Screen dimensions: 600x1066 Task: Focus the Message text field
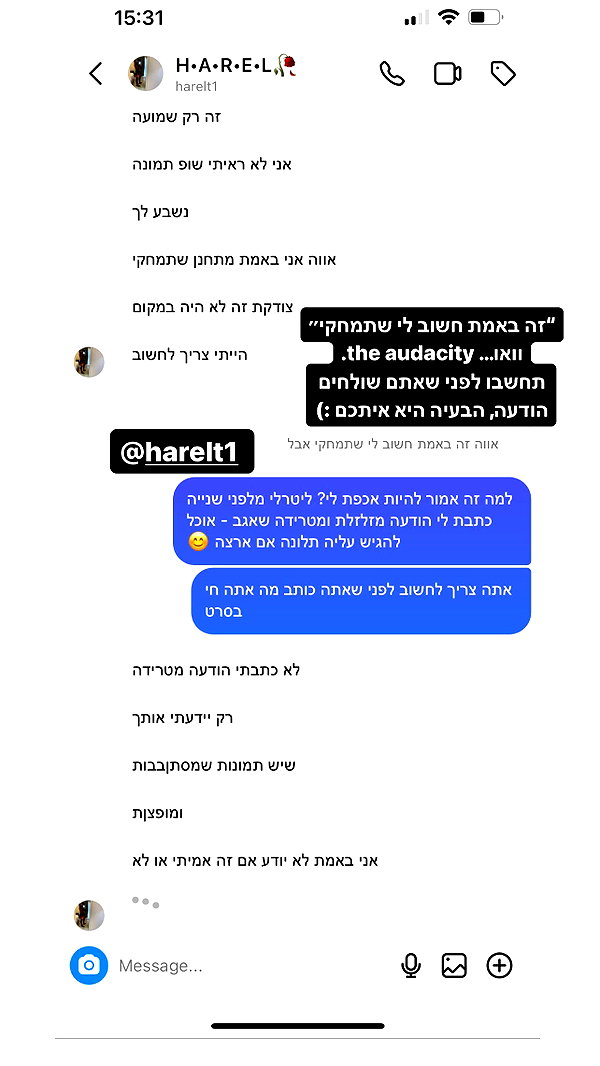[251, 965]
